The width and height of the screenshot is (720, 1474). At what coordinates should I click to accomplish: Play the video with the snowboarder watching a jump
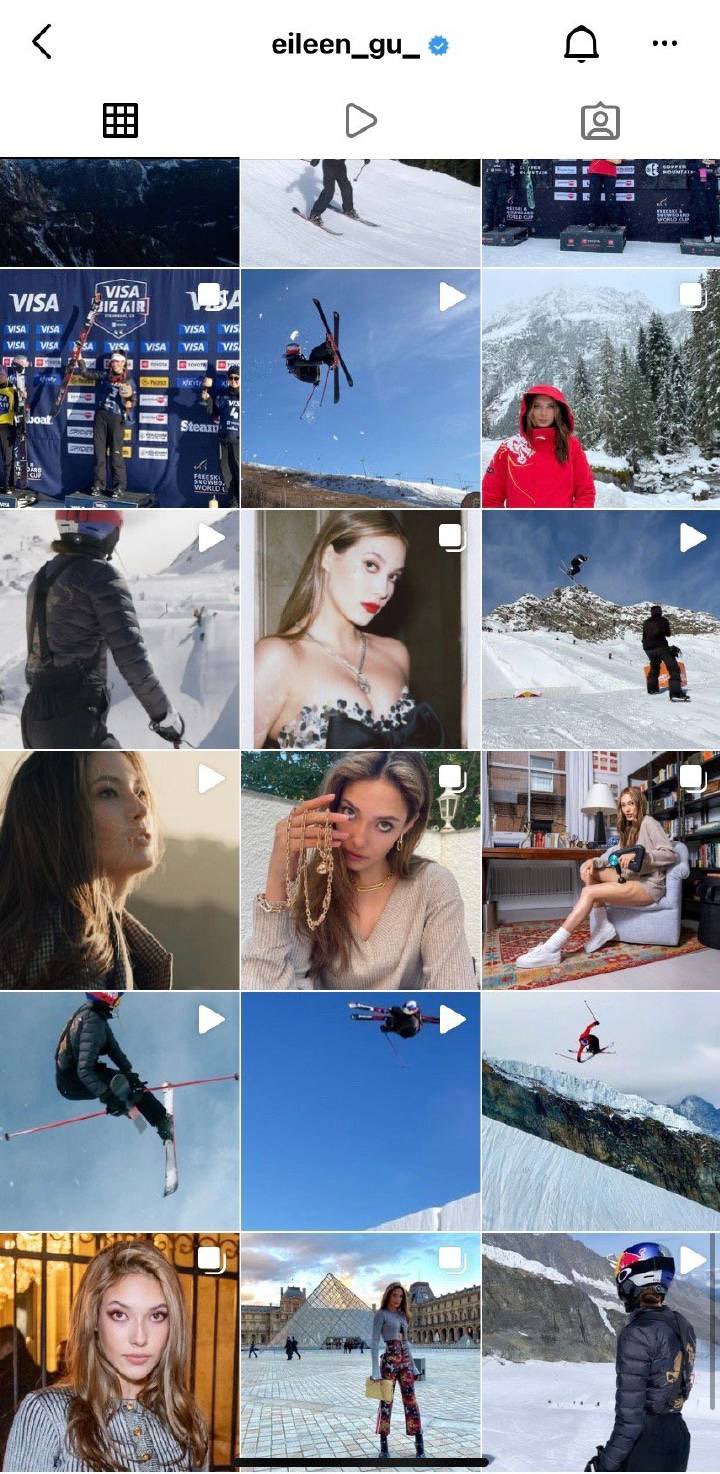tap(600, 629)
